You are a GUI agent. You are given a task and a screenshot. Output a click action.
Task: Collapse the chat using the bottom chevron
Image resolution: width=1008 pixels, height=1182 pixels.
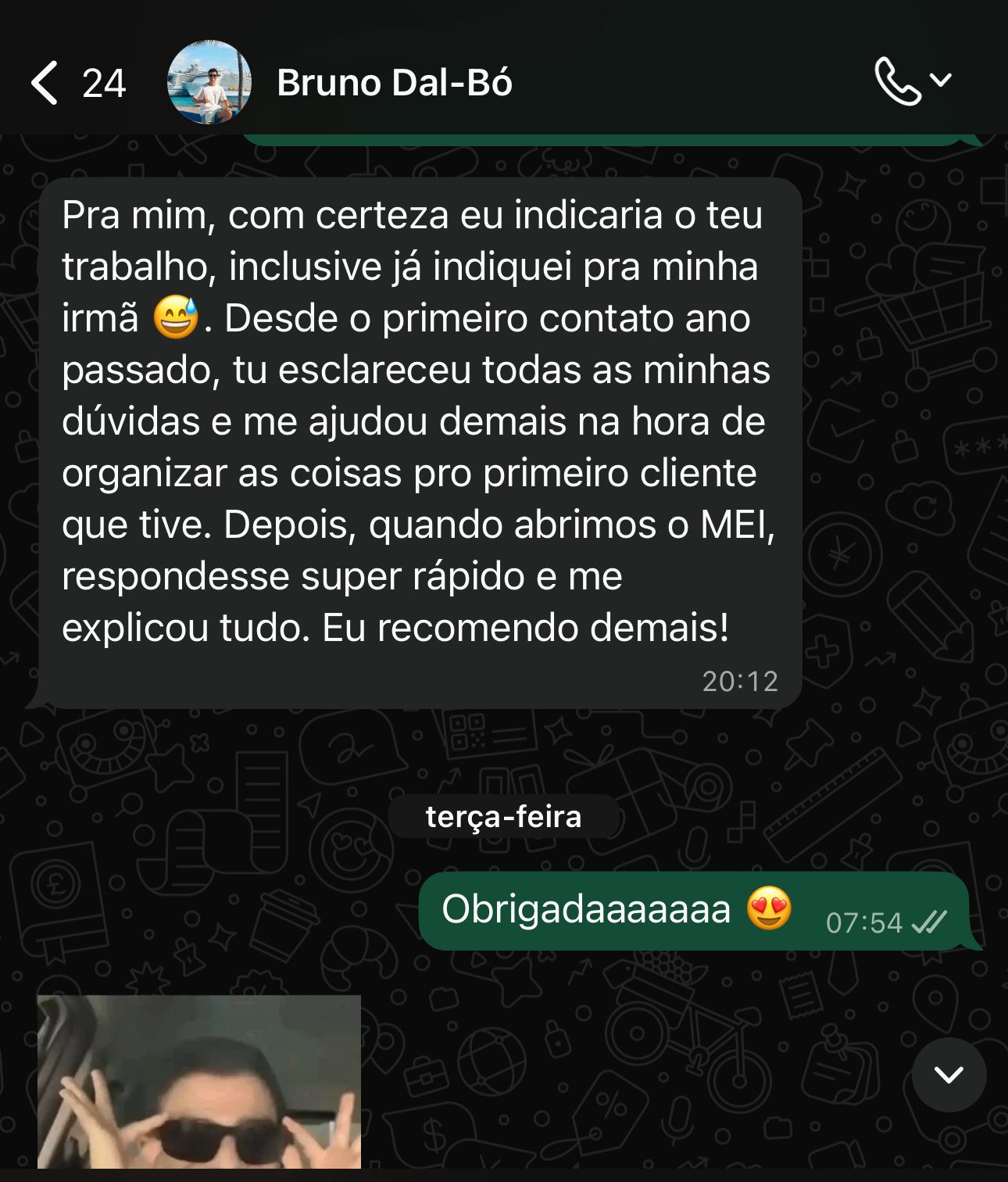click(x=948, y=1074)
